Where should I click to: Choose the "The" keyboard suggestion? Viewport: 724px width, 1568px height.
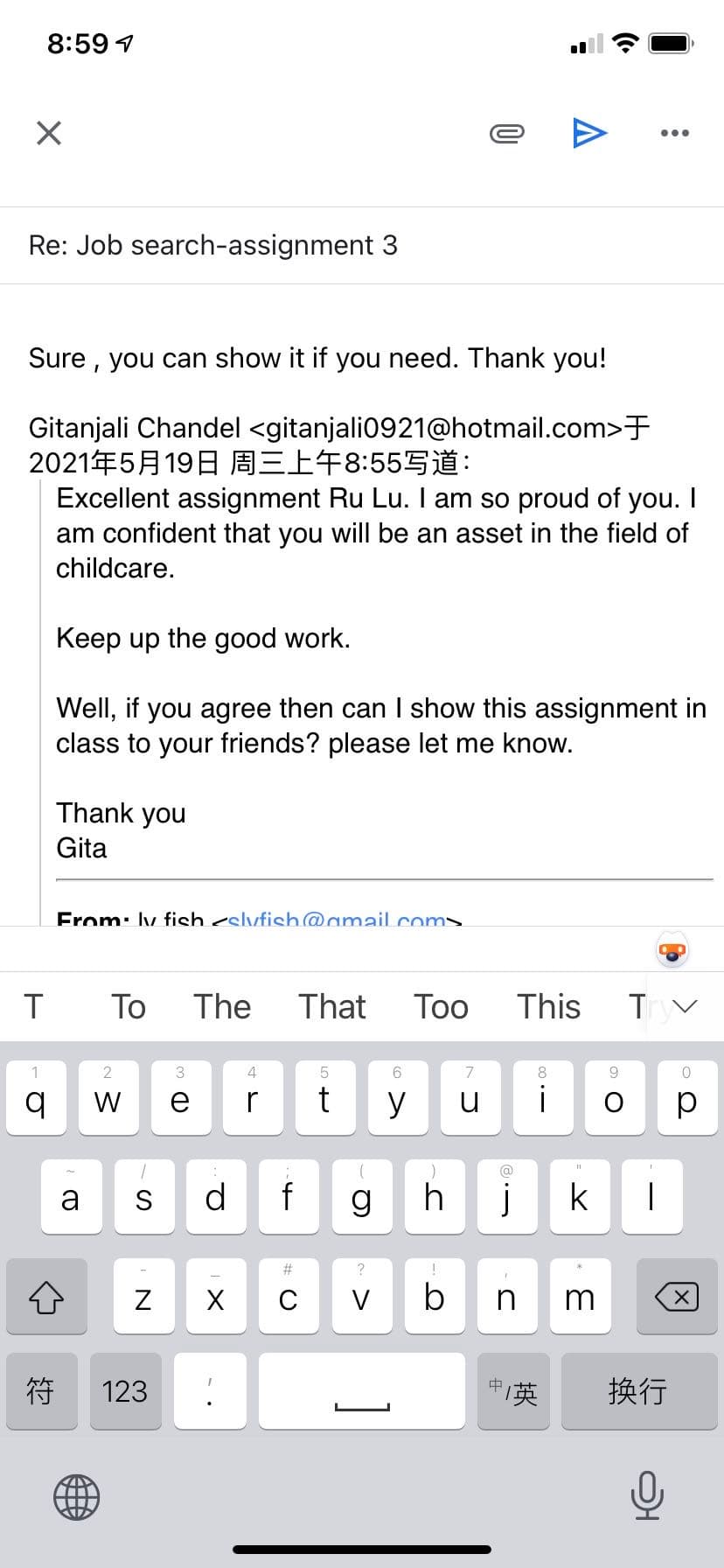(222, 1007)
